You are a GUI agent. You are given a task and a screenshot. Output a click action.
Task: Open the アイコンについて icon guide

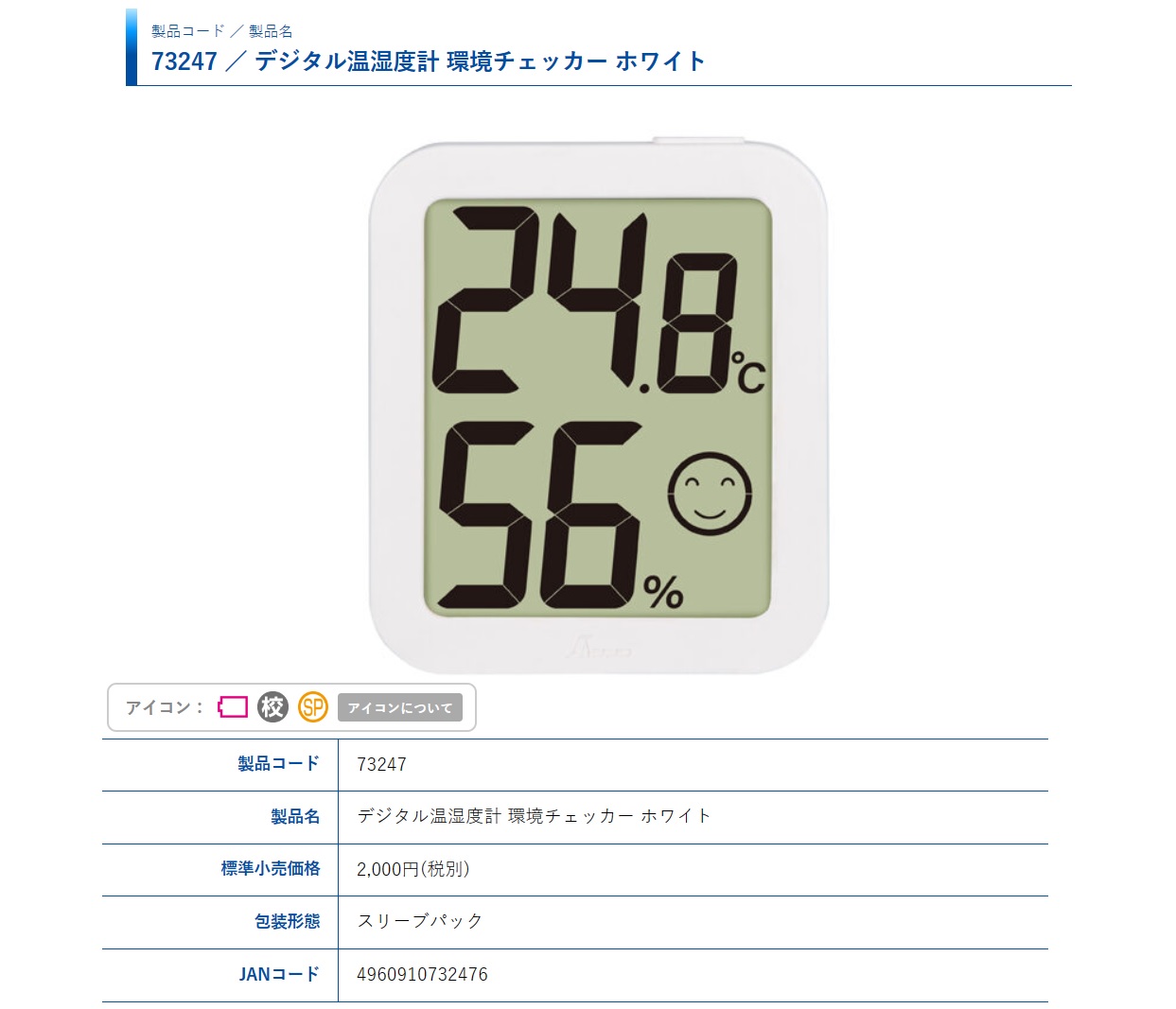point(399,707)
